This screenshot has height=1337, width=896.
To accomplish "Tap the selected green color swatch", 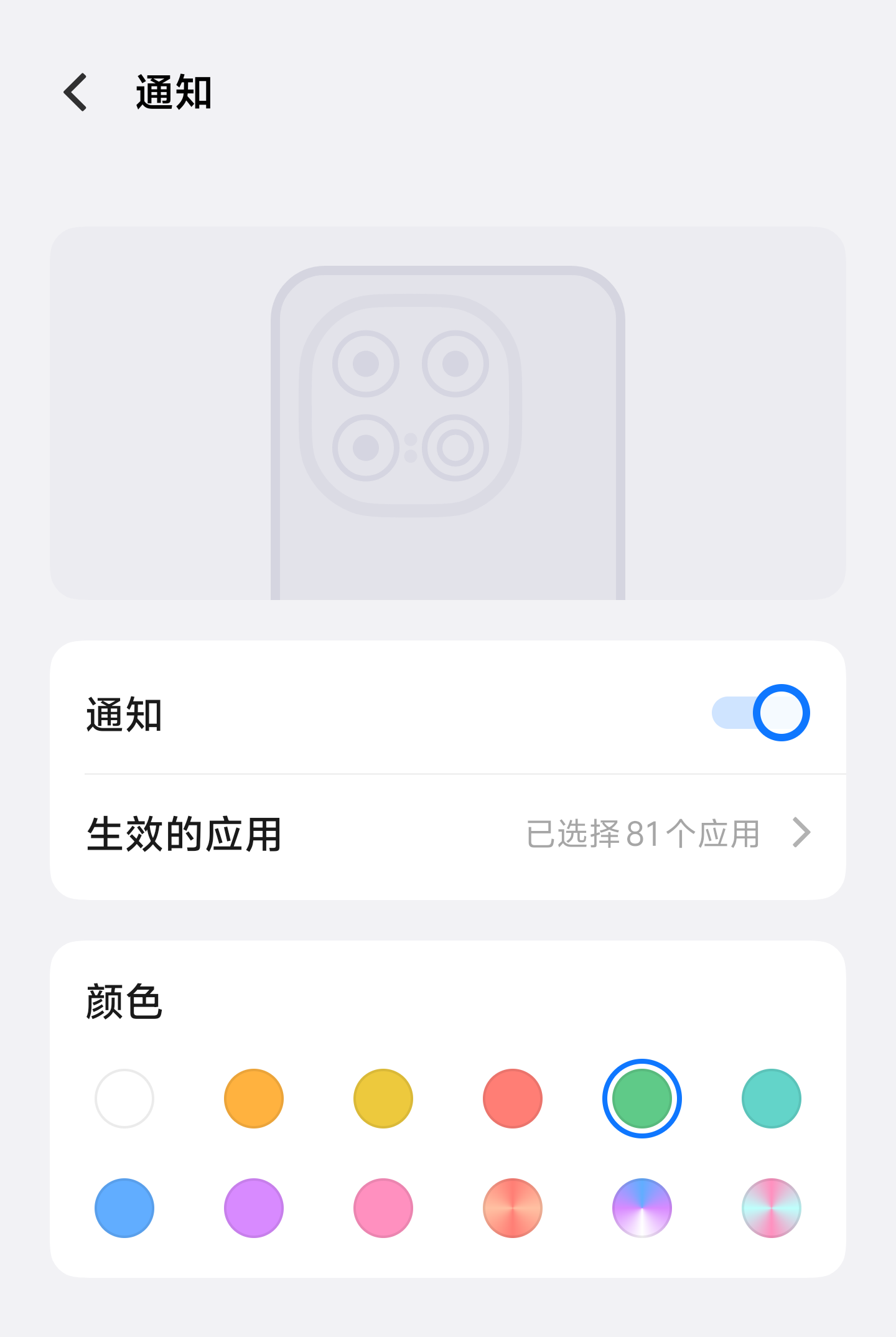I will pos(642,1099).
